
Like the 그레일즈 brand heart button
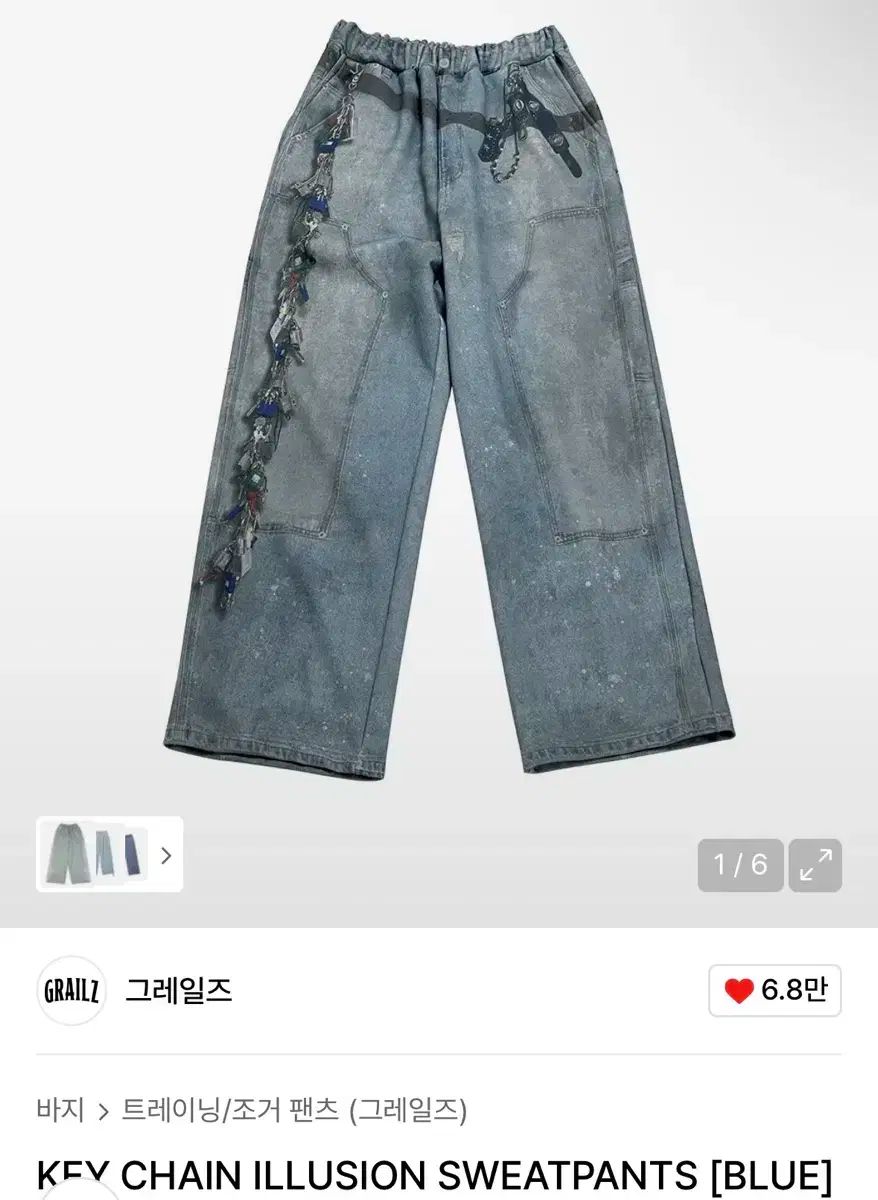(775, 991)
